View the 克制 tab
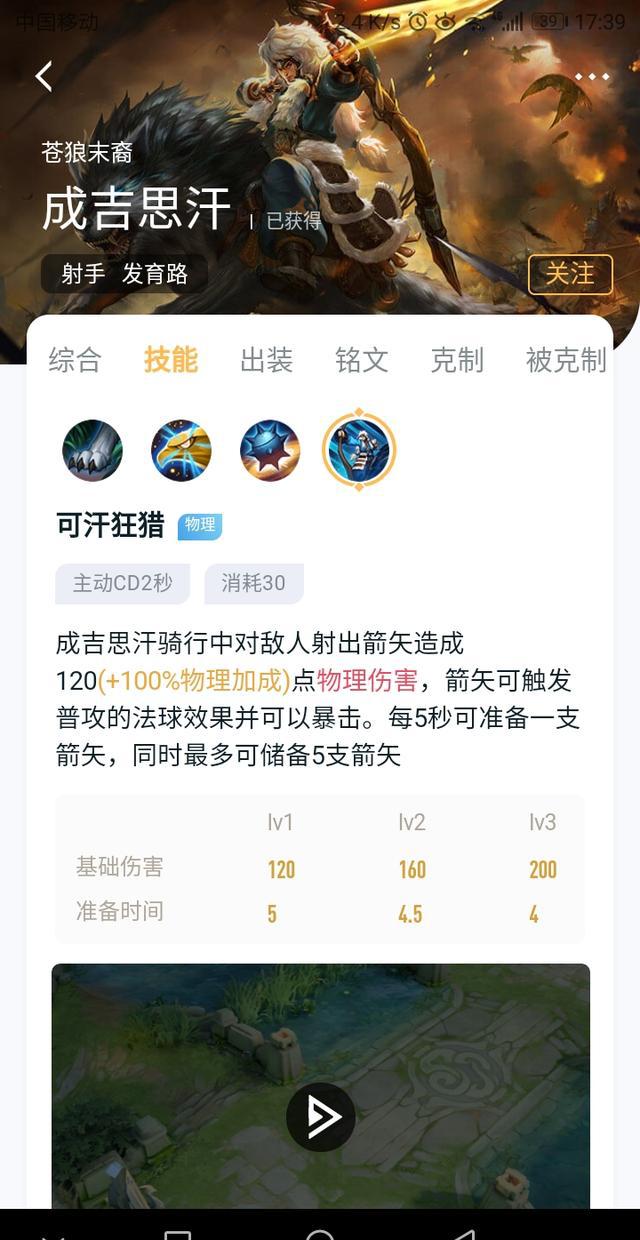 (x=457, y=360)
